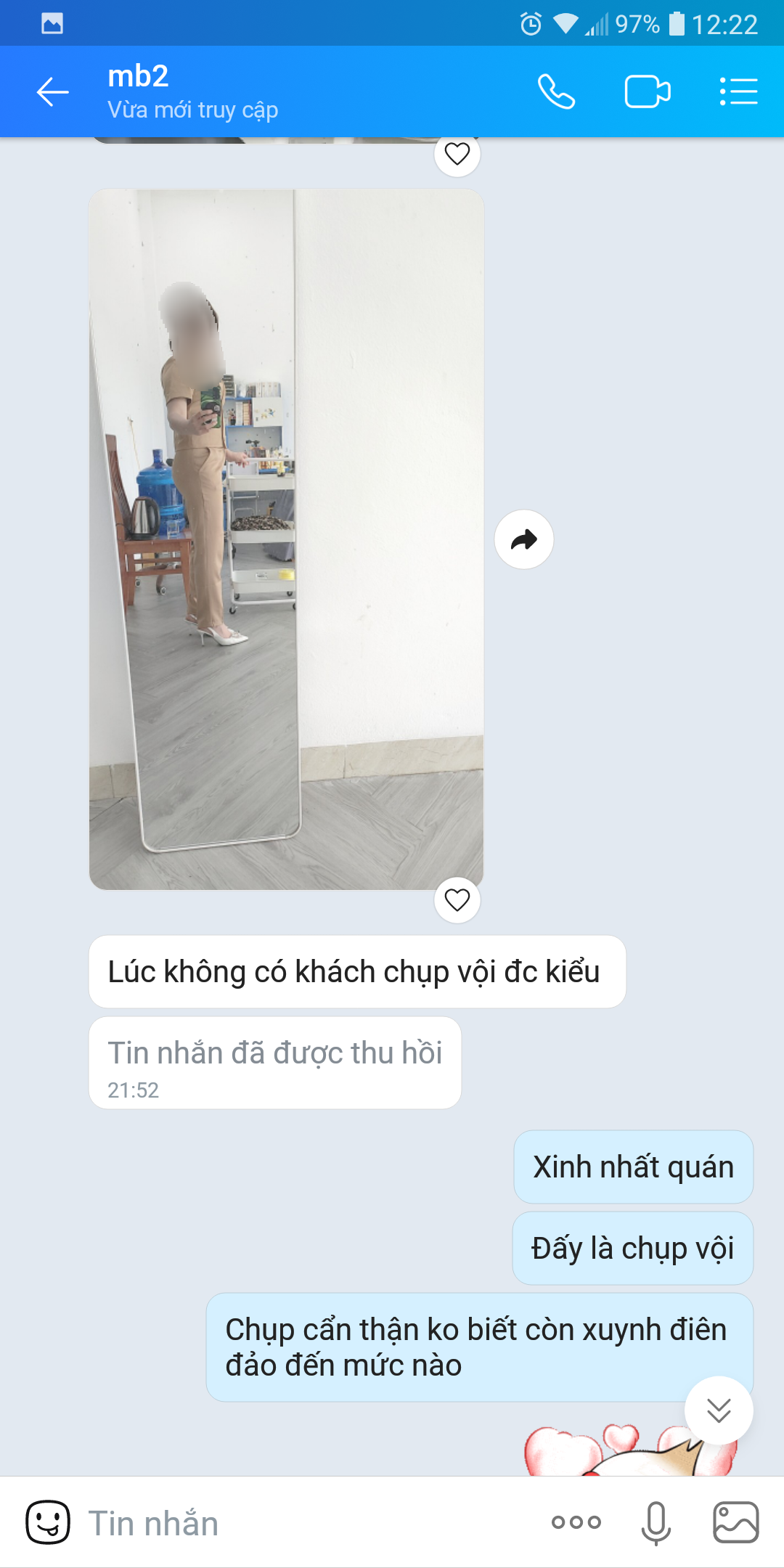Viewport: 784px width, 1568px height.
Task: Open the gallery to send an image
Action: pyautogui.click(x=735, y=1522)
